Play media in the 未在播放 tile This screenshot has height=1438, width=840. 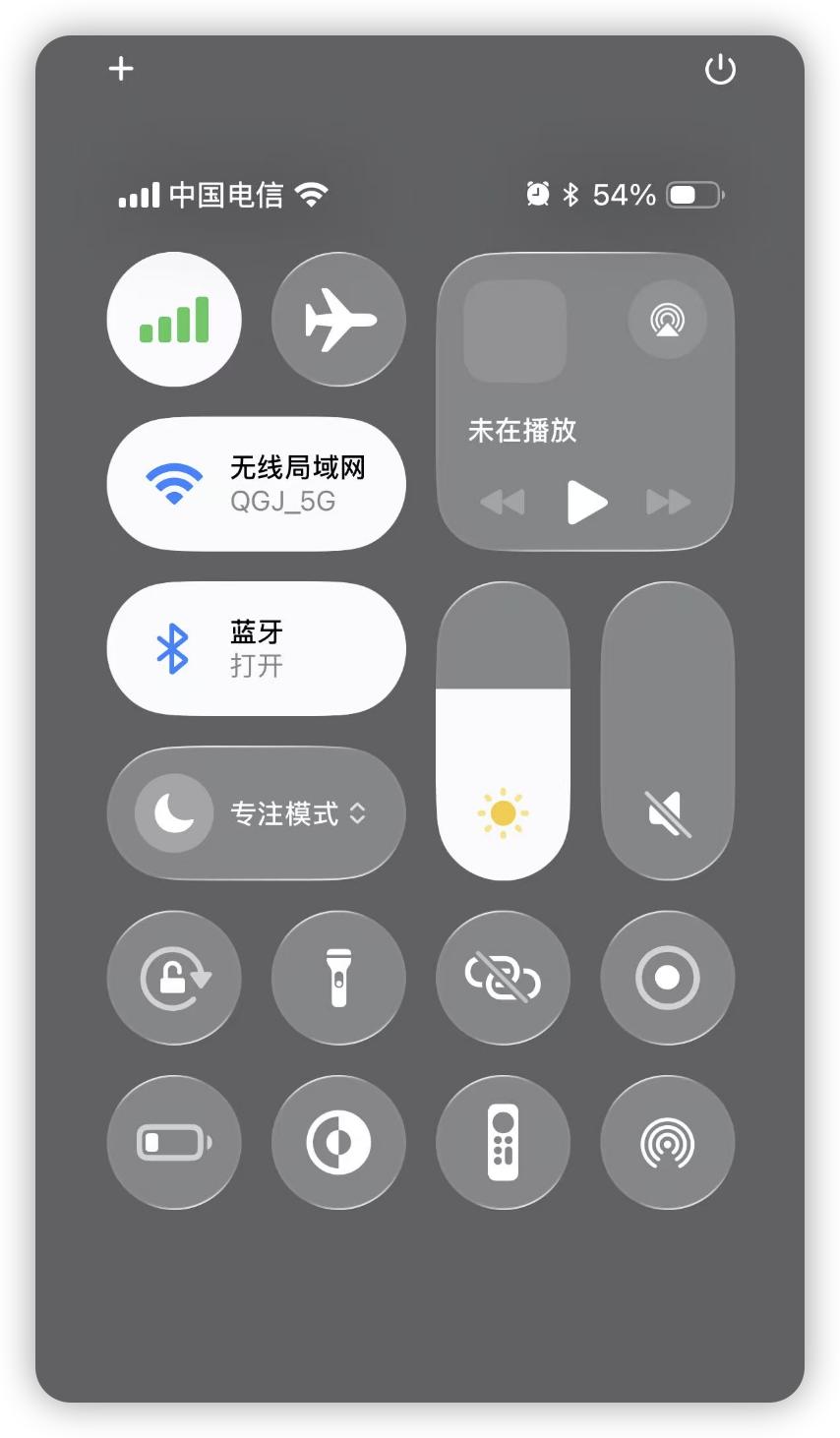point(587,503)
